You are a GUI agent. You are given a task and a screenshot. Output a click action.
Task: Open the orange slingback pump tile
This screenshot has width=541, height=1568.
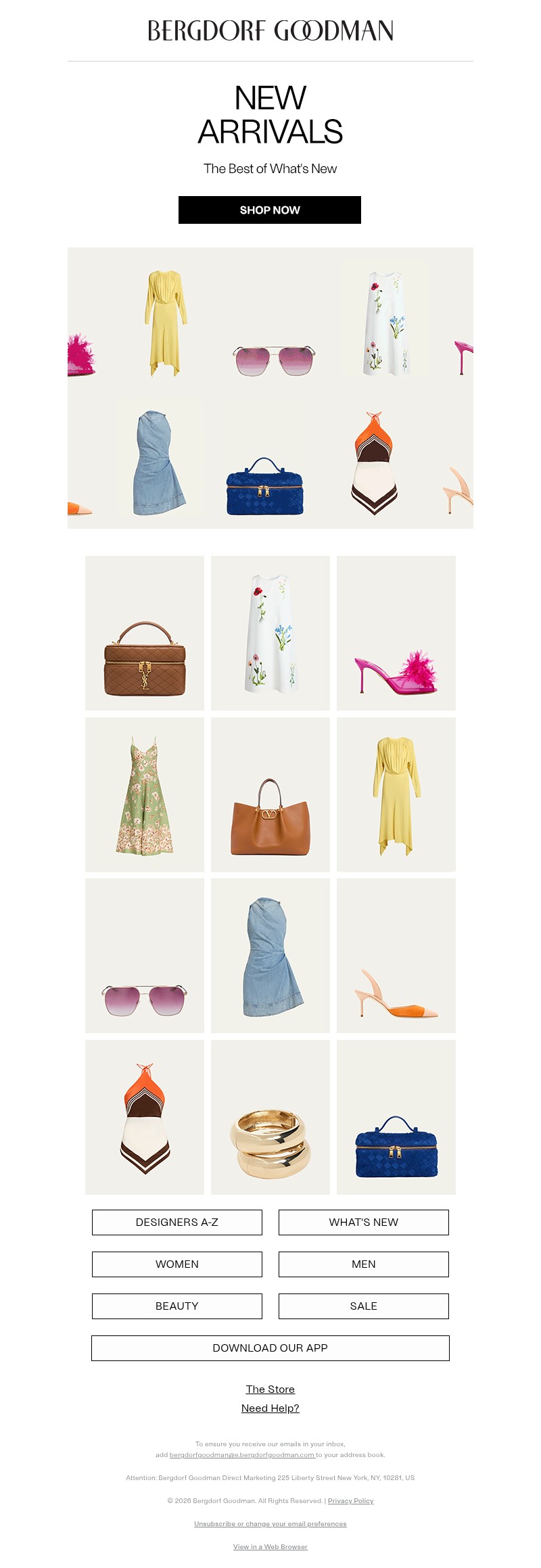396,955
